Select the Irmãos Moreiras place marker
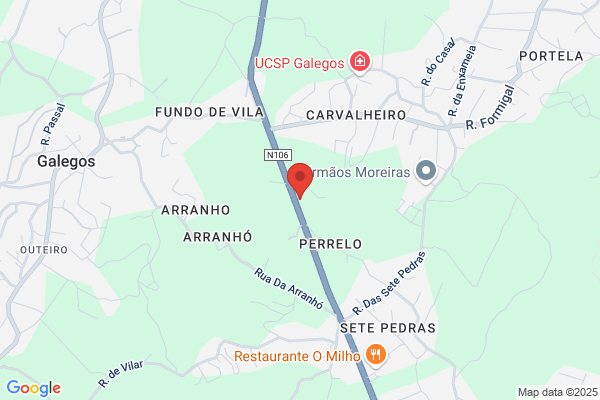 pos(426,171)
